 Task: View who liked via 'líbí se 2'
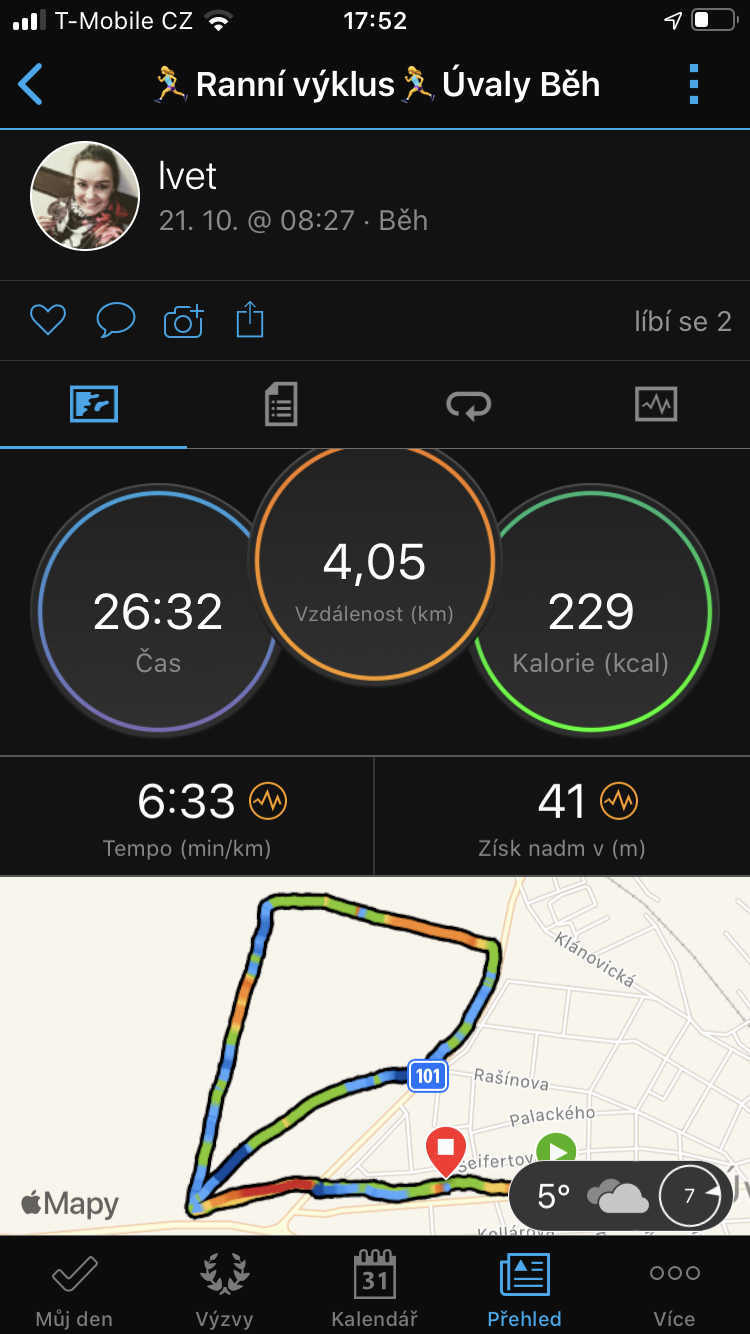pyautogui.click(x=683, y=321)
